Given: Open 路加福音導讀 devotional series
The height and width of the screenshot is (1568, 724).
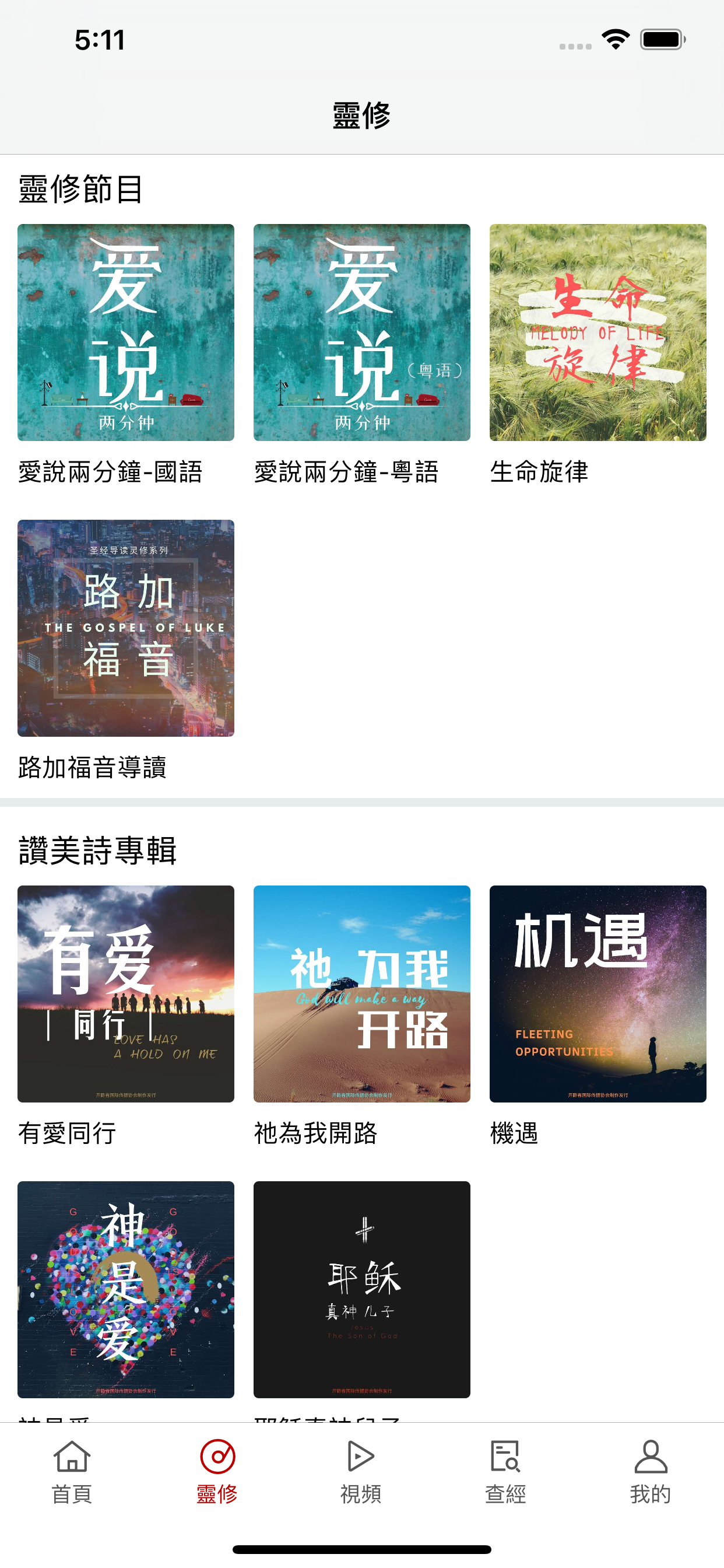Looking at the screenshot, I should point(125,628).
